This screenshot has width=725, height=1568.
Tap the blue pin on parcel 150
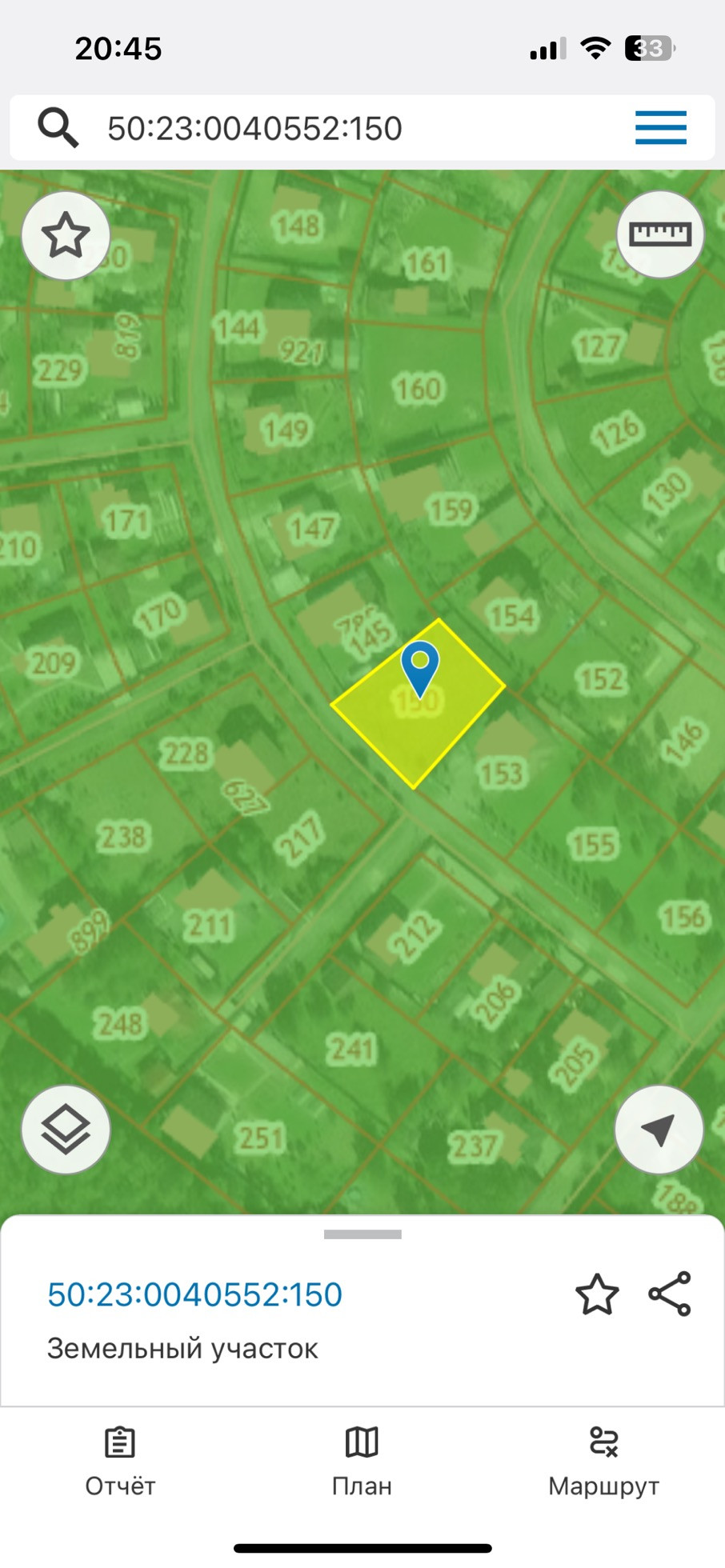pyautogui.click(x=419, y=666)
